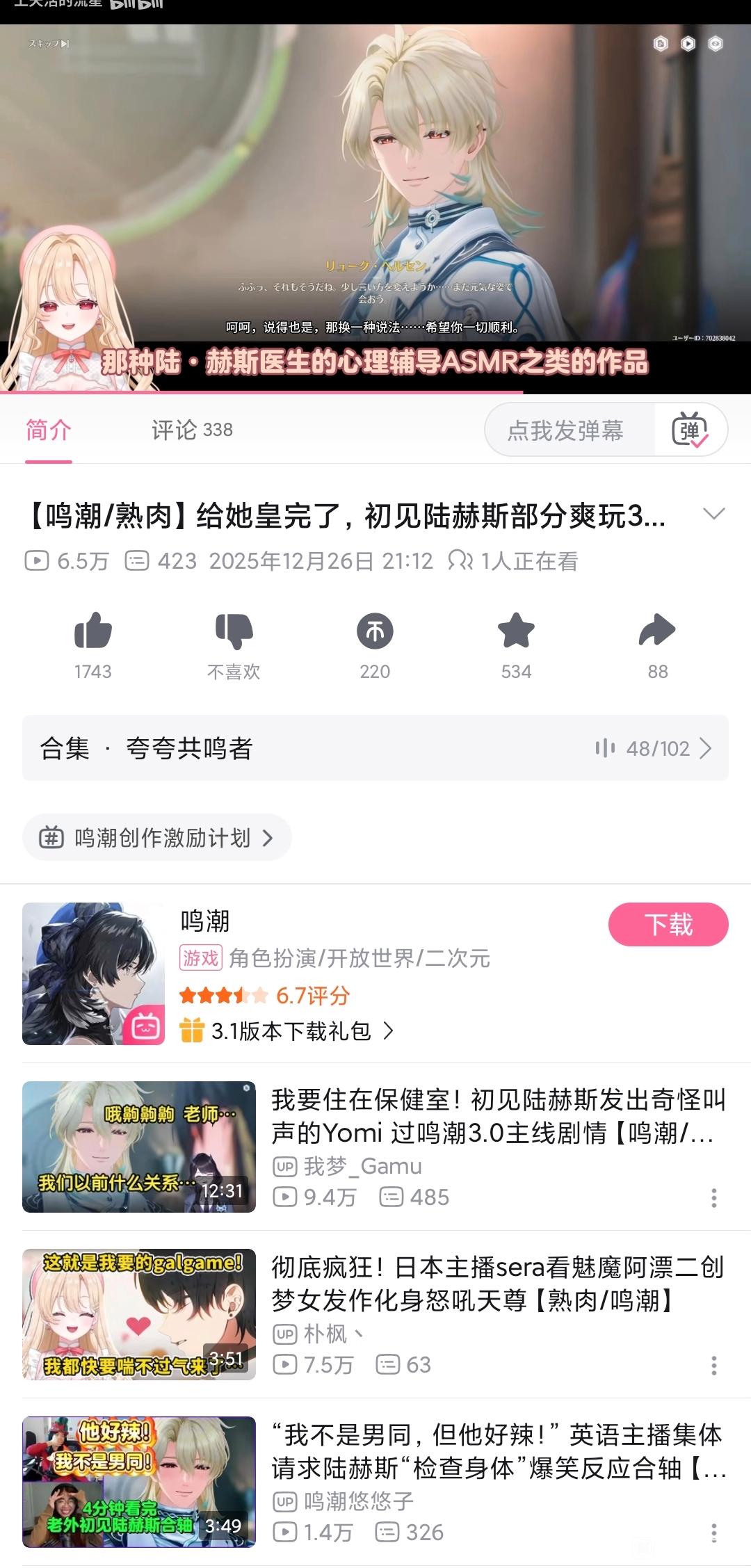Like this video with thumbs up
This screenshot has width=751, height=1568.
(93, 632)
